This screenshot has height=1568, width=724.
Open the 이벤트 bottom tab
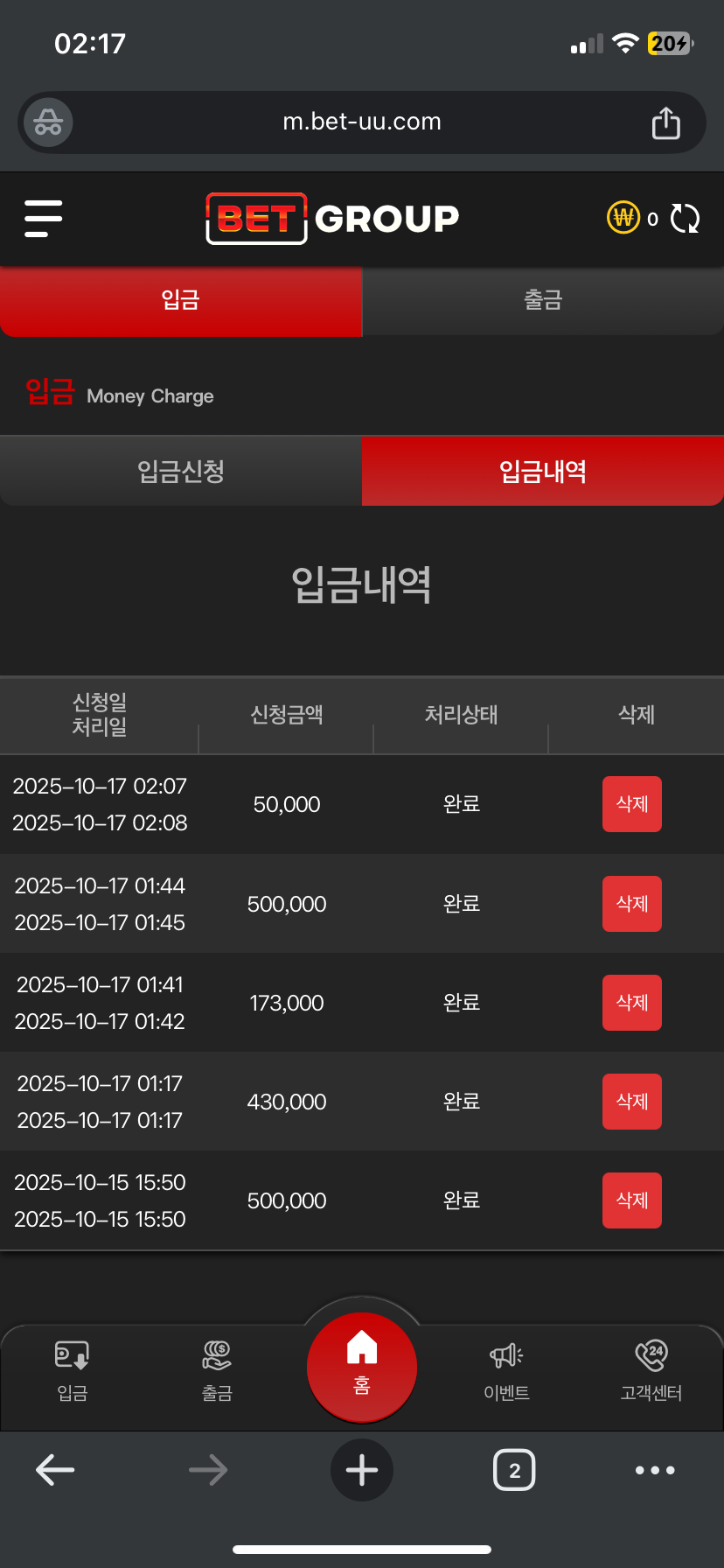pyautogui.click(x=506, y=1370)
